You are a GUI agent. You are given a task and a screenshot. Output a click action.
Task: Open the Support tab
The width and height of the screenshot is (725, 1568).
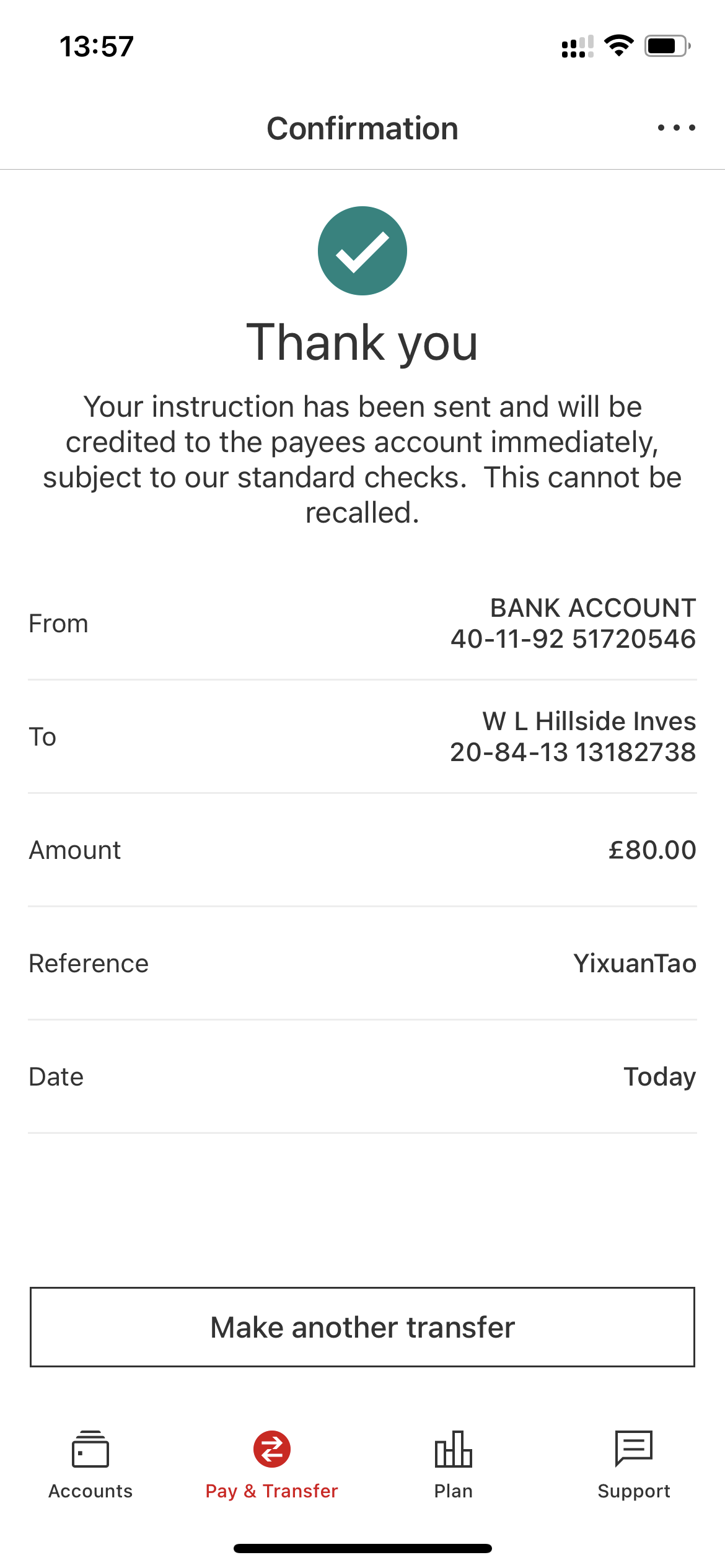634,1465
